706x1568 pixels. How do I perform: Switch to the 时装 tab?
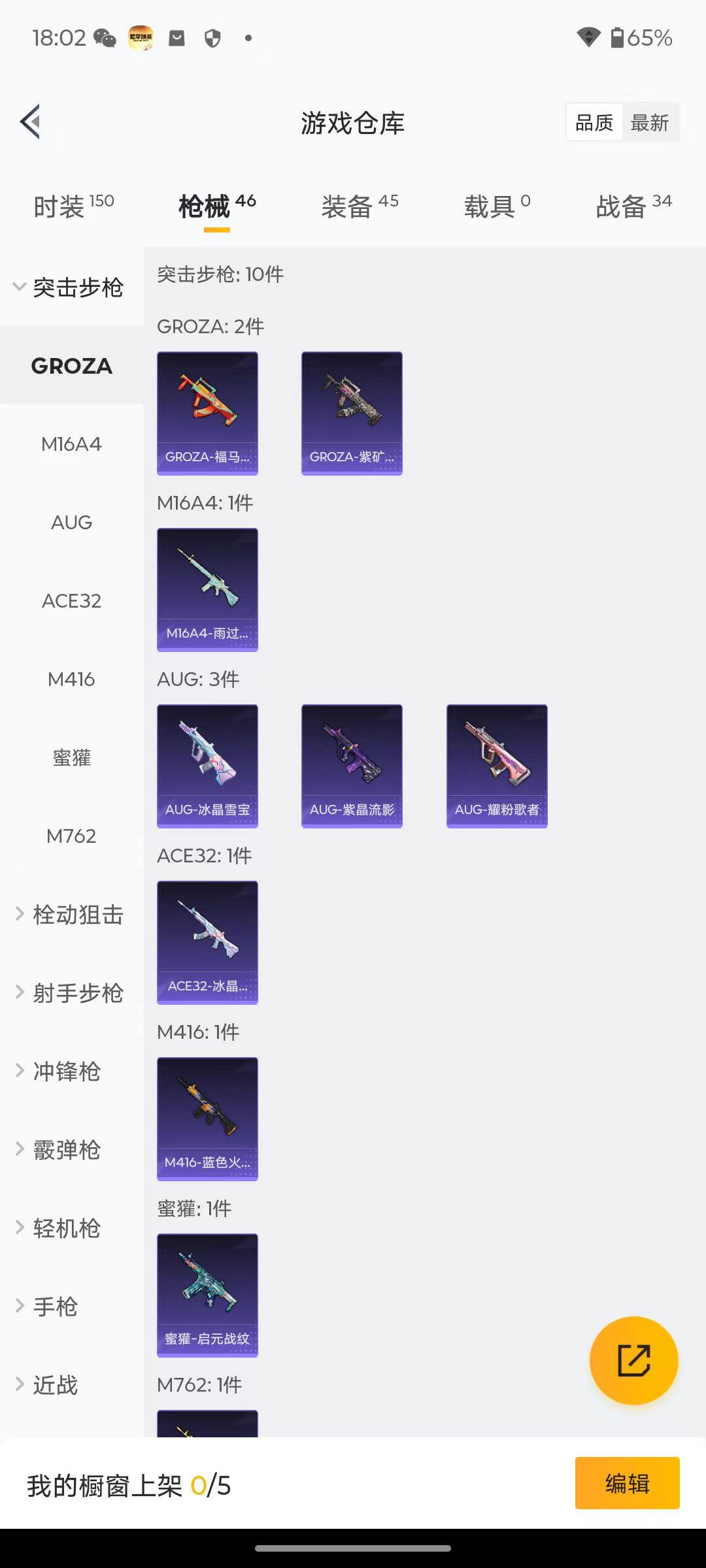pos(73,206)
